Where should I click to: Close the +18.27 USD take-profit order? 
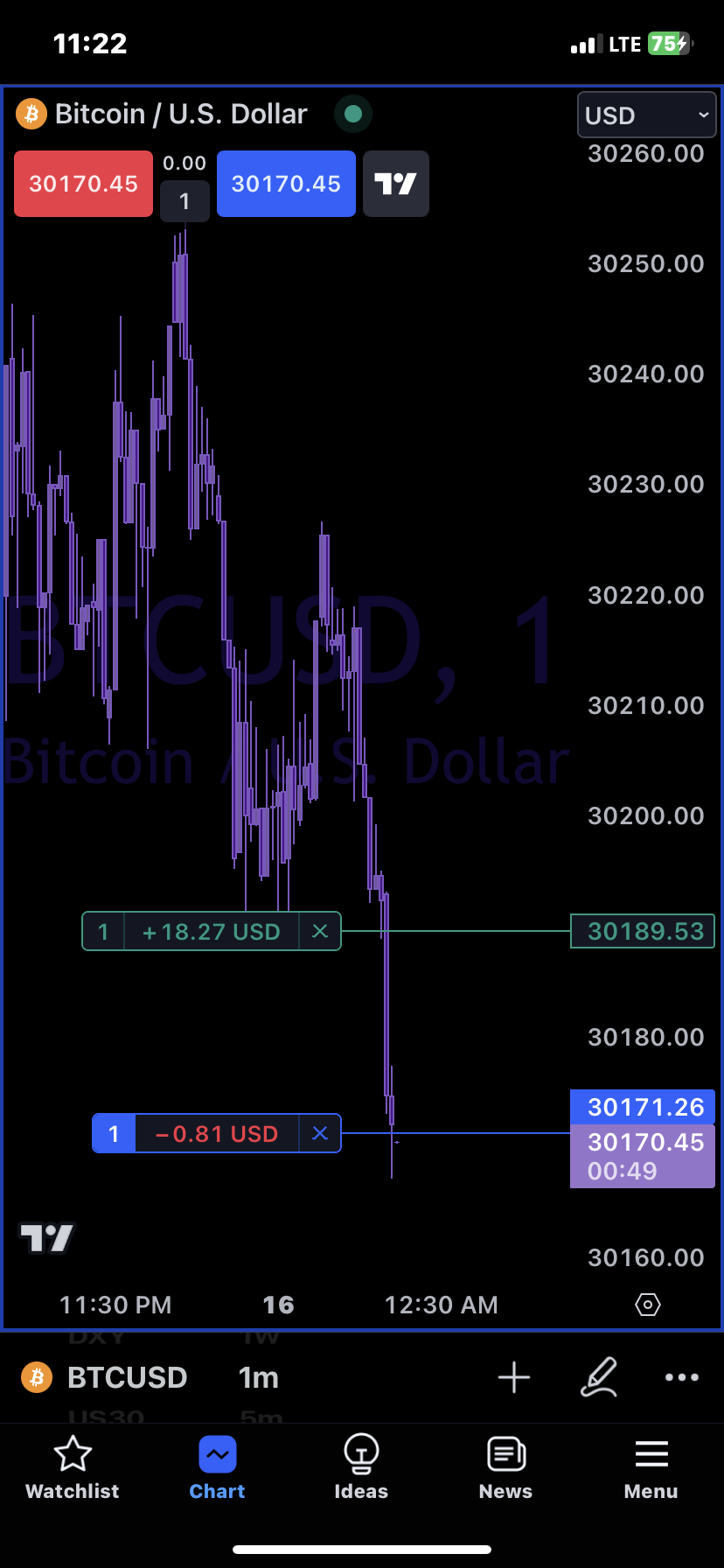point(320,932)
